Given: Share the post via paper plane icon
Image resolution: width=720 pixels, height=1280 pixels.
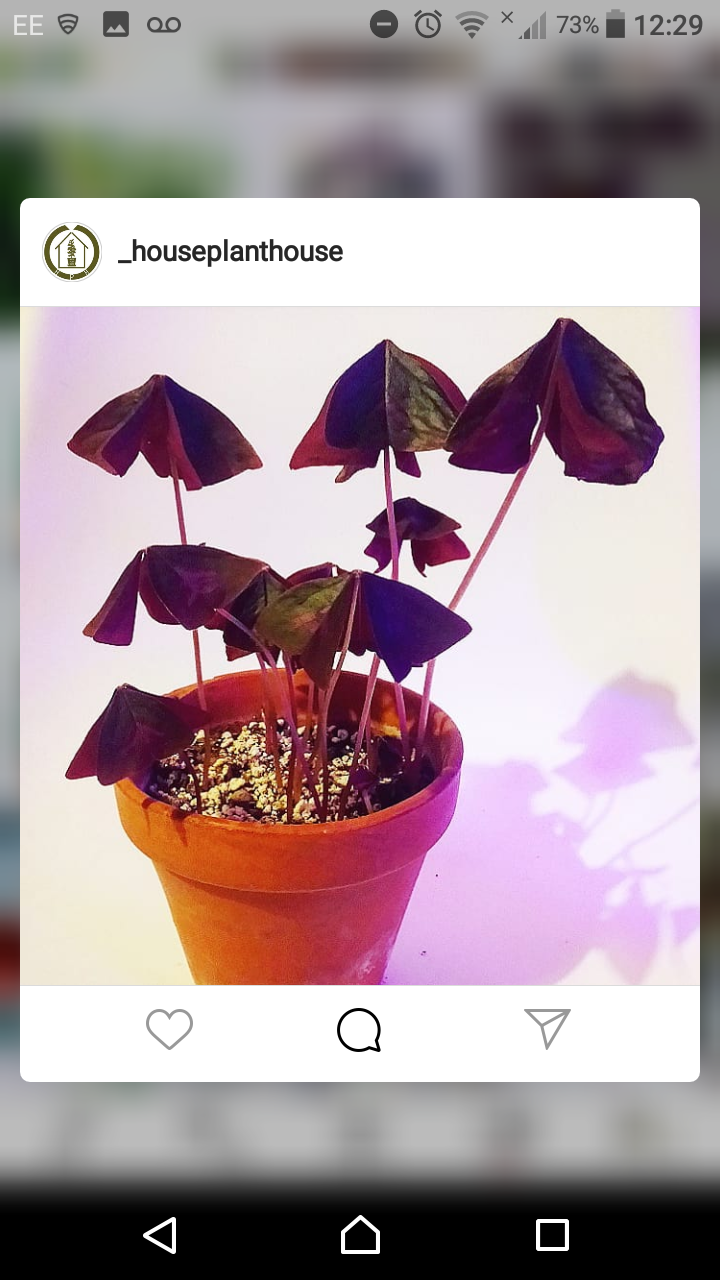Looking at the screenshot, I should tap(547, 1028).
